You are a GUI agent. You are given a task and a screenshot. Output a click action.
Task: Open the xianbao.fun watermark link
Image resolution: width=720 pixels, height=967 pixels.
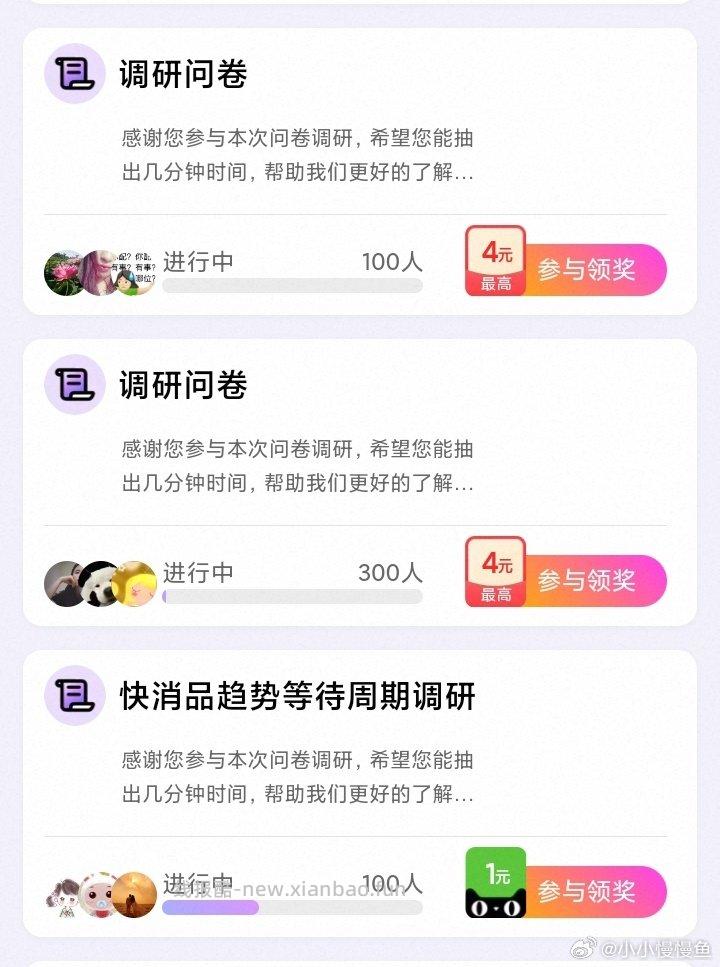(x=330, y=889)
